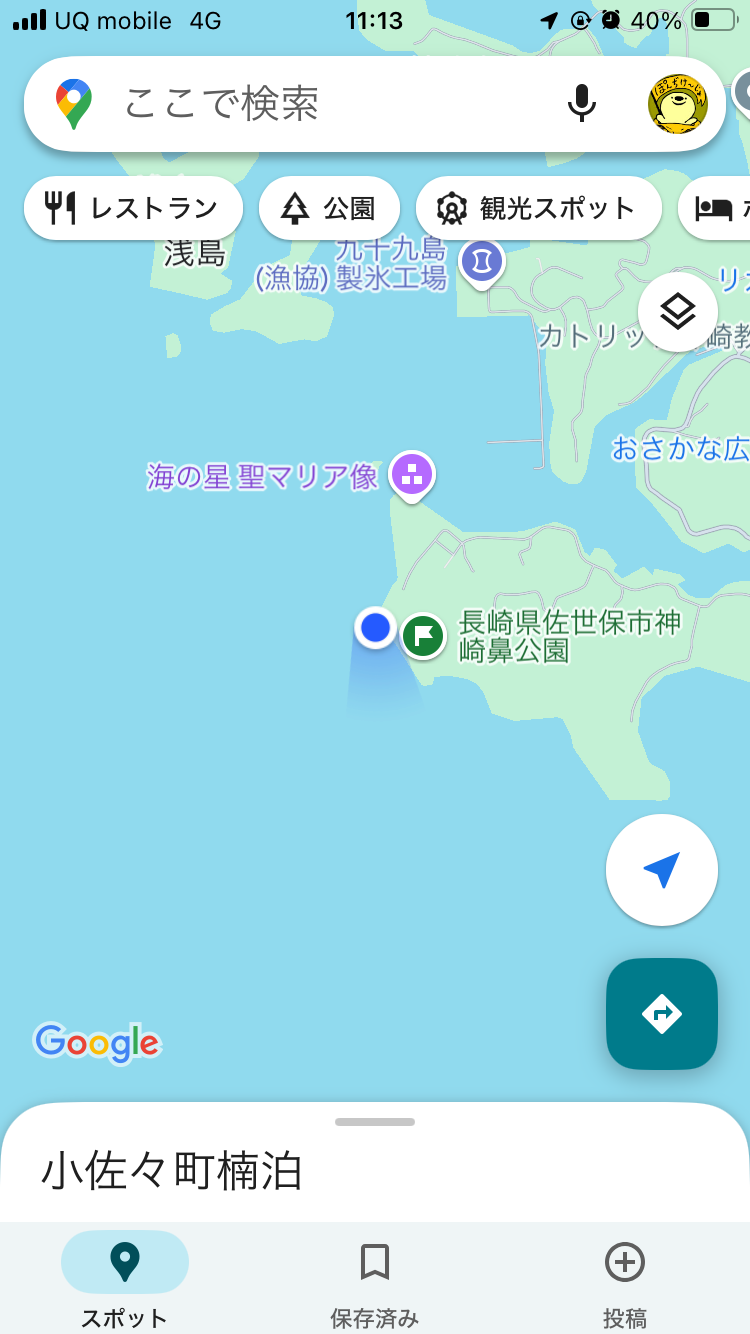Open the map layers selector
The image size is (750, 1334).
click(677, 312)
